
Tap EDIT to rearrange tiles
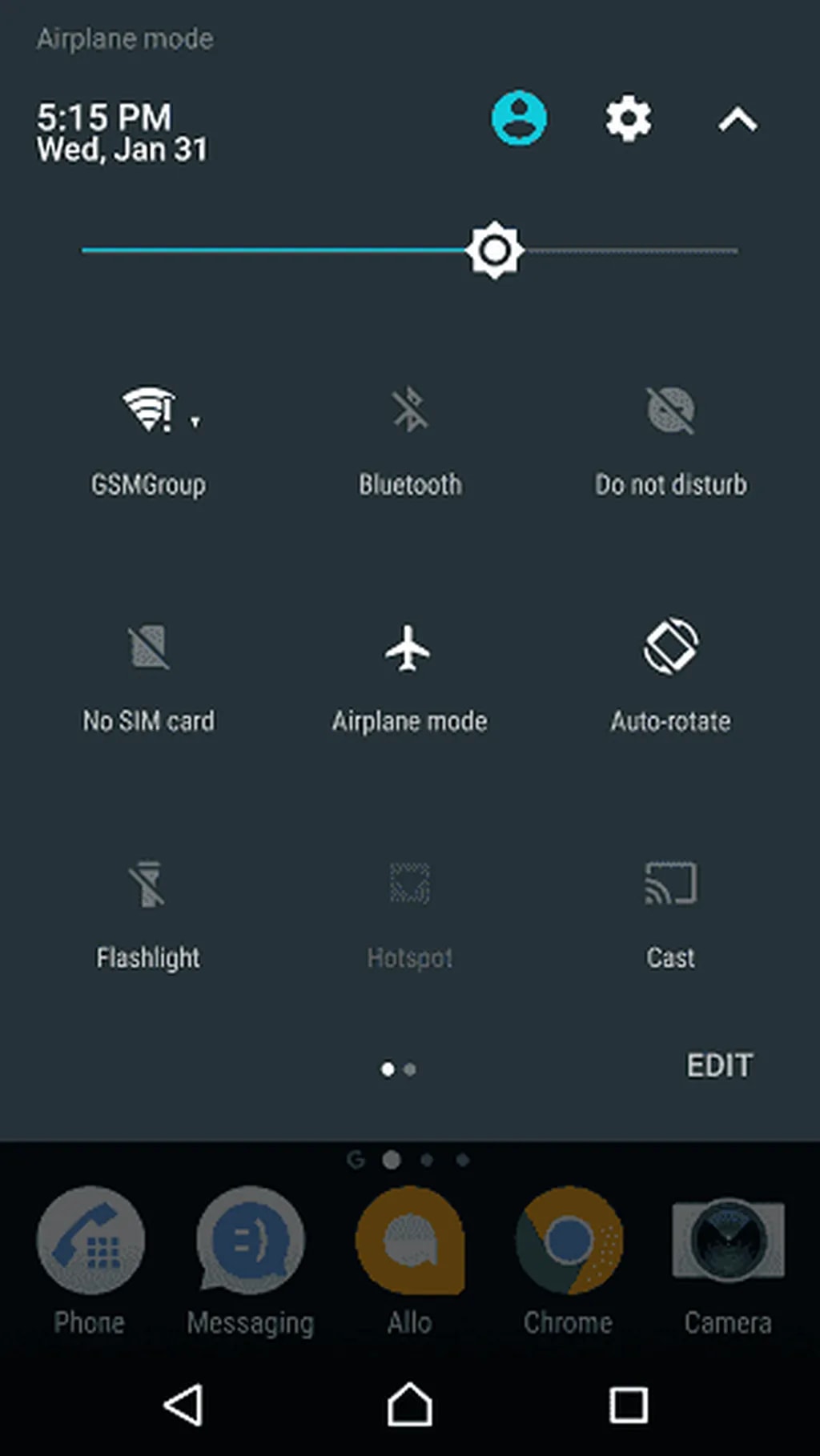718,1065
